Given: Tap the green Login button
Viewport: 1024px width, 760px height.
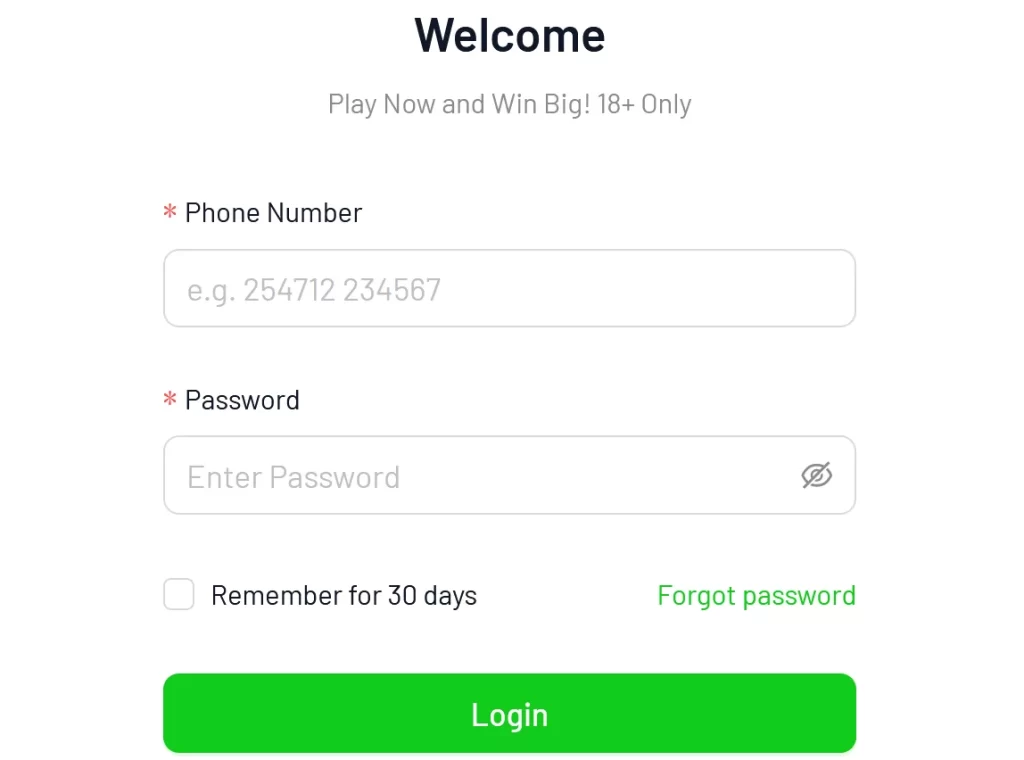Looking at the screenshot, I should click(509, 714).
